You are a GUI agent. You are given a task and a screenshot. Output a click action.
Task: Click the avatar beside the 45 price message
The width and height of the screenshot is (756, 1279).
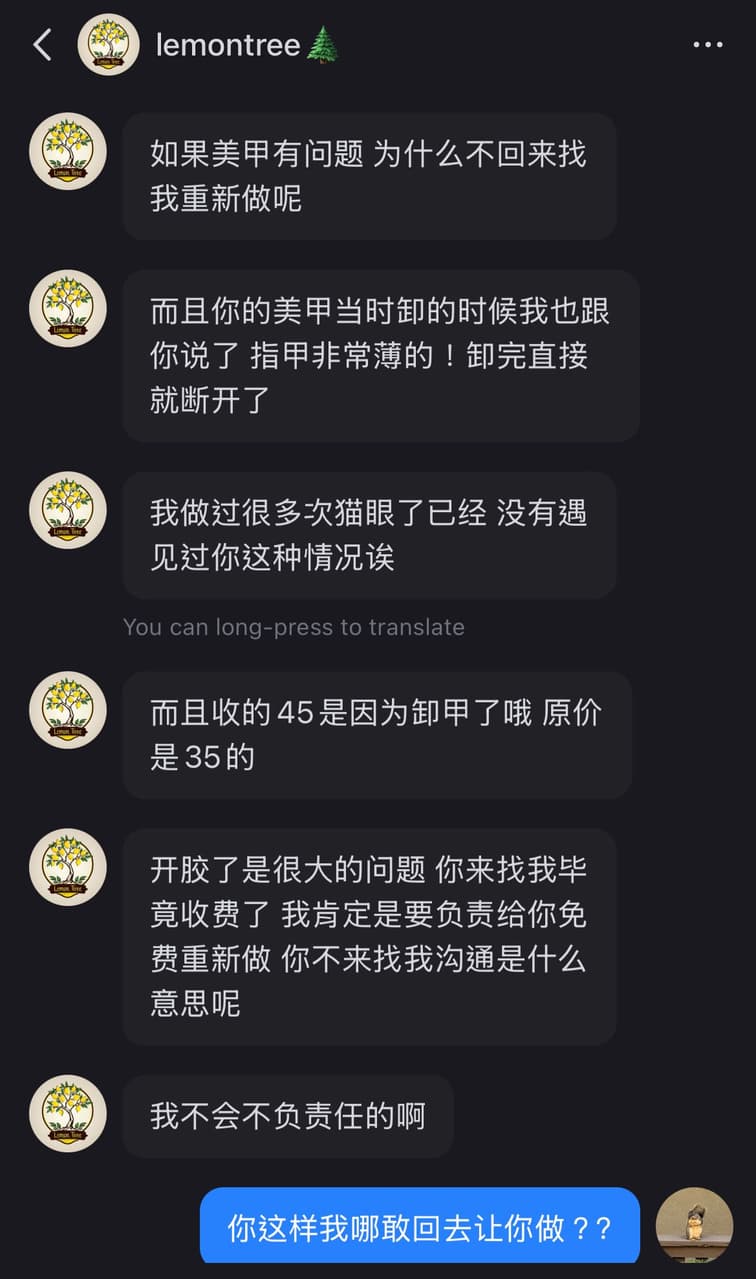point(67,710)
